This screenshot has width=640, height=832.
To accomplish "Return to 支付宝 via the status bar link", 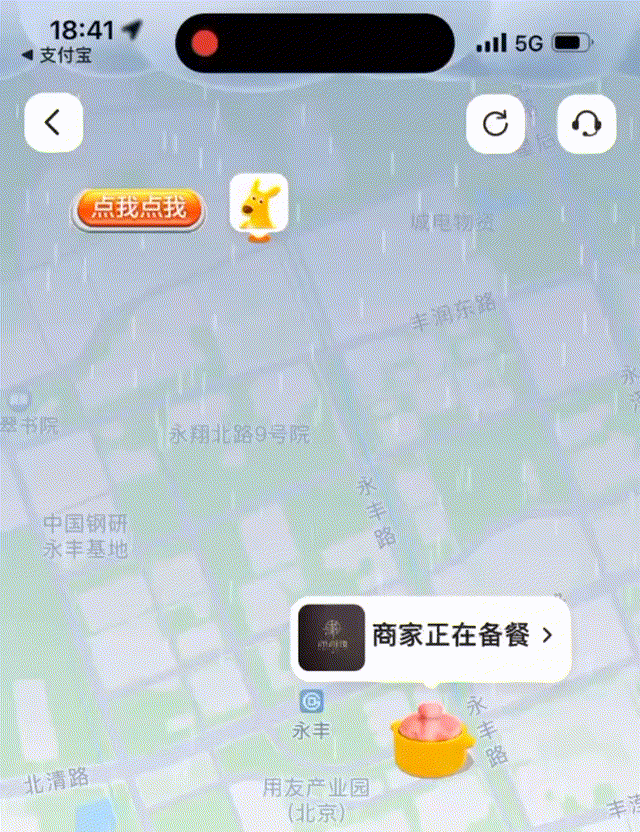I will [x=56, y=56].
